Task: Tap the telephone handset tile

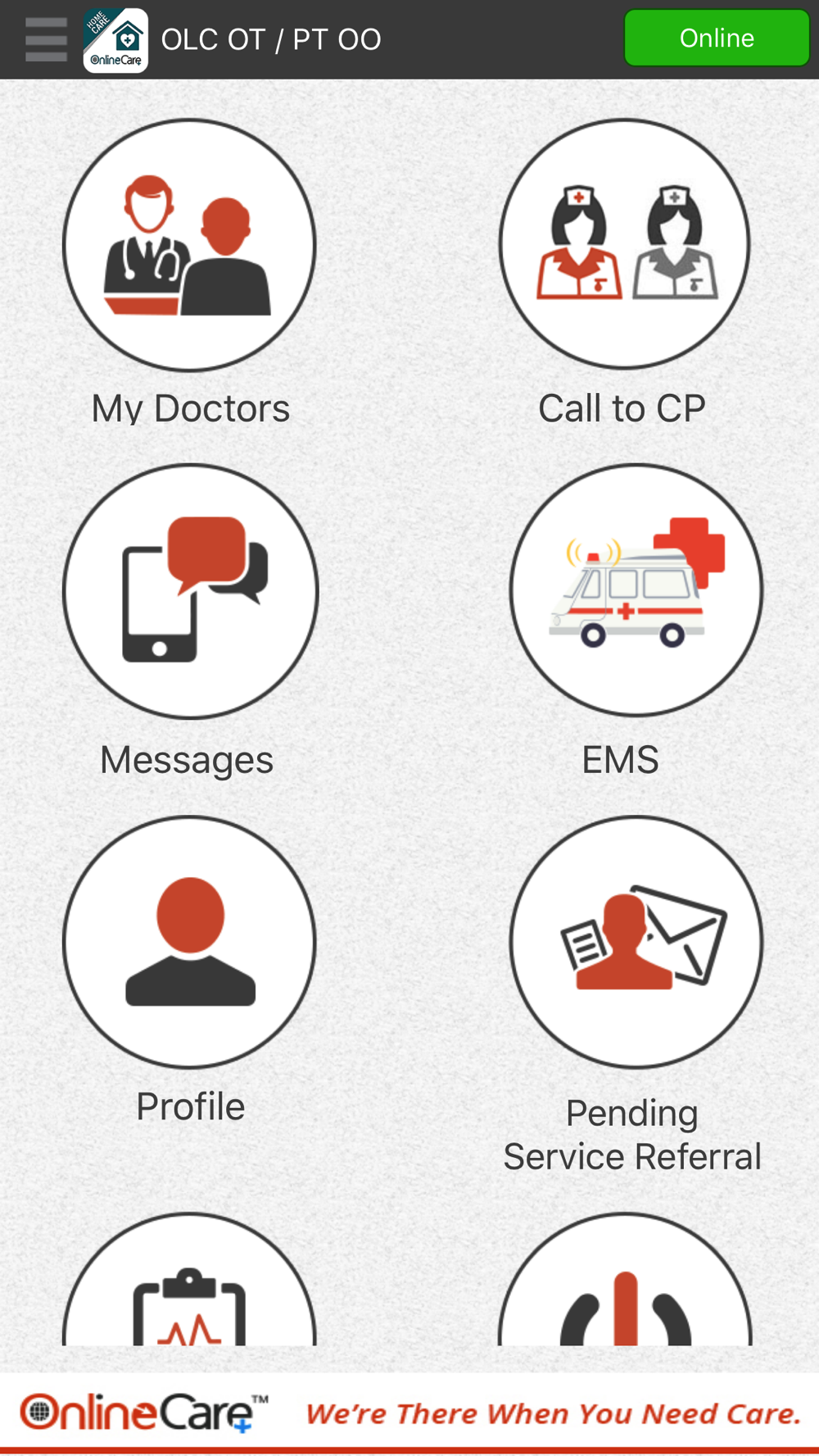Action: point(625,1280)
